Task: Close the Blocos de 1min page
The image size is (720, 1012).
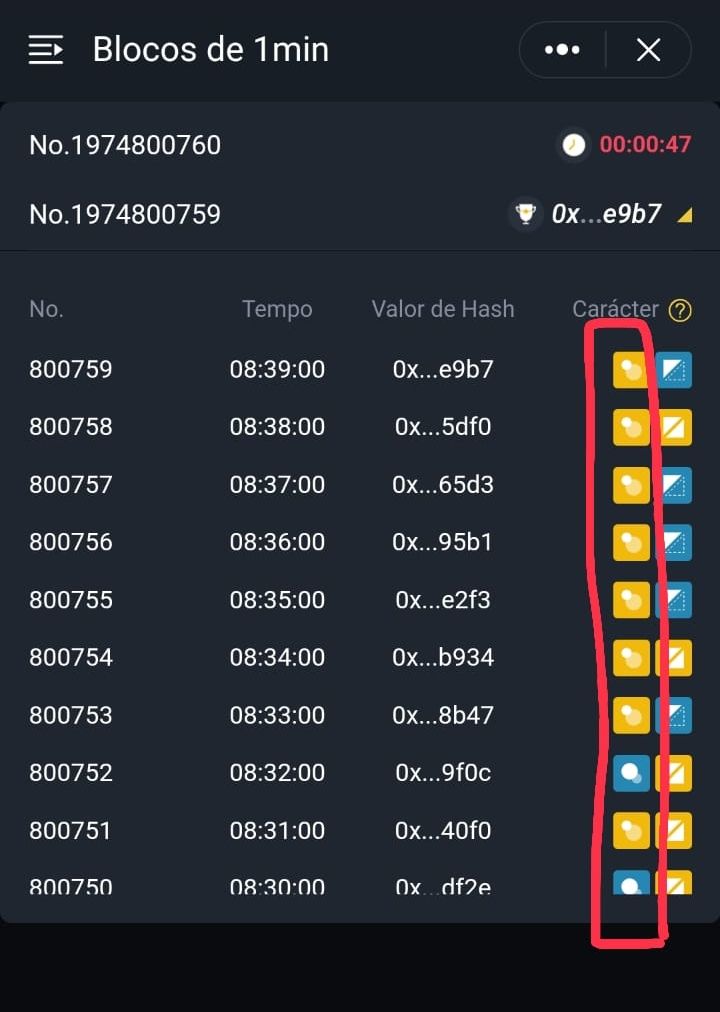Action: pos(648,50)
